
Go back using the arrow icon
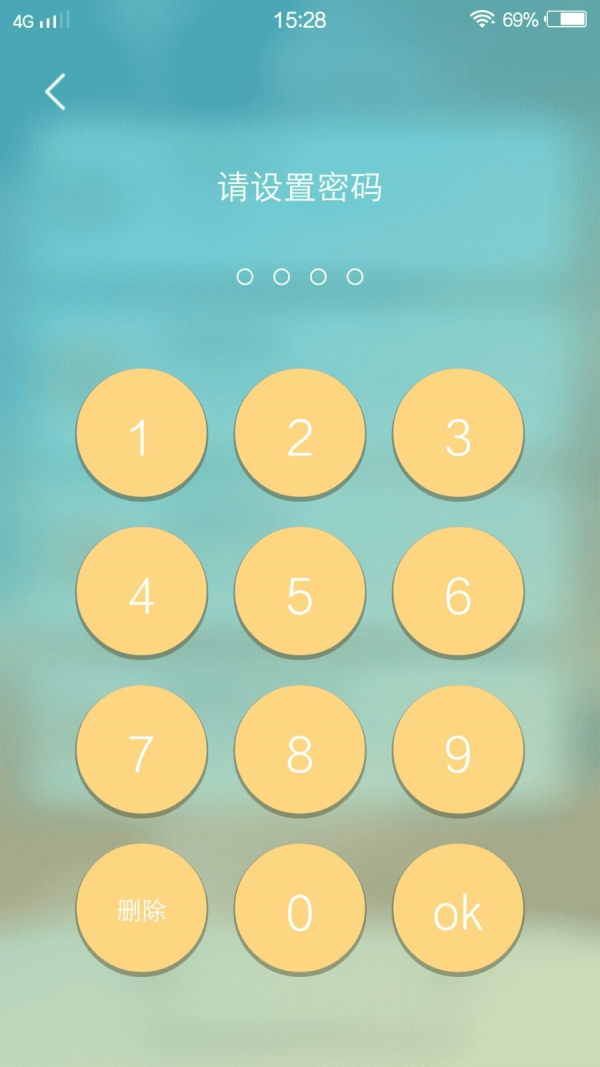coord(56,92)
